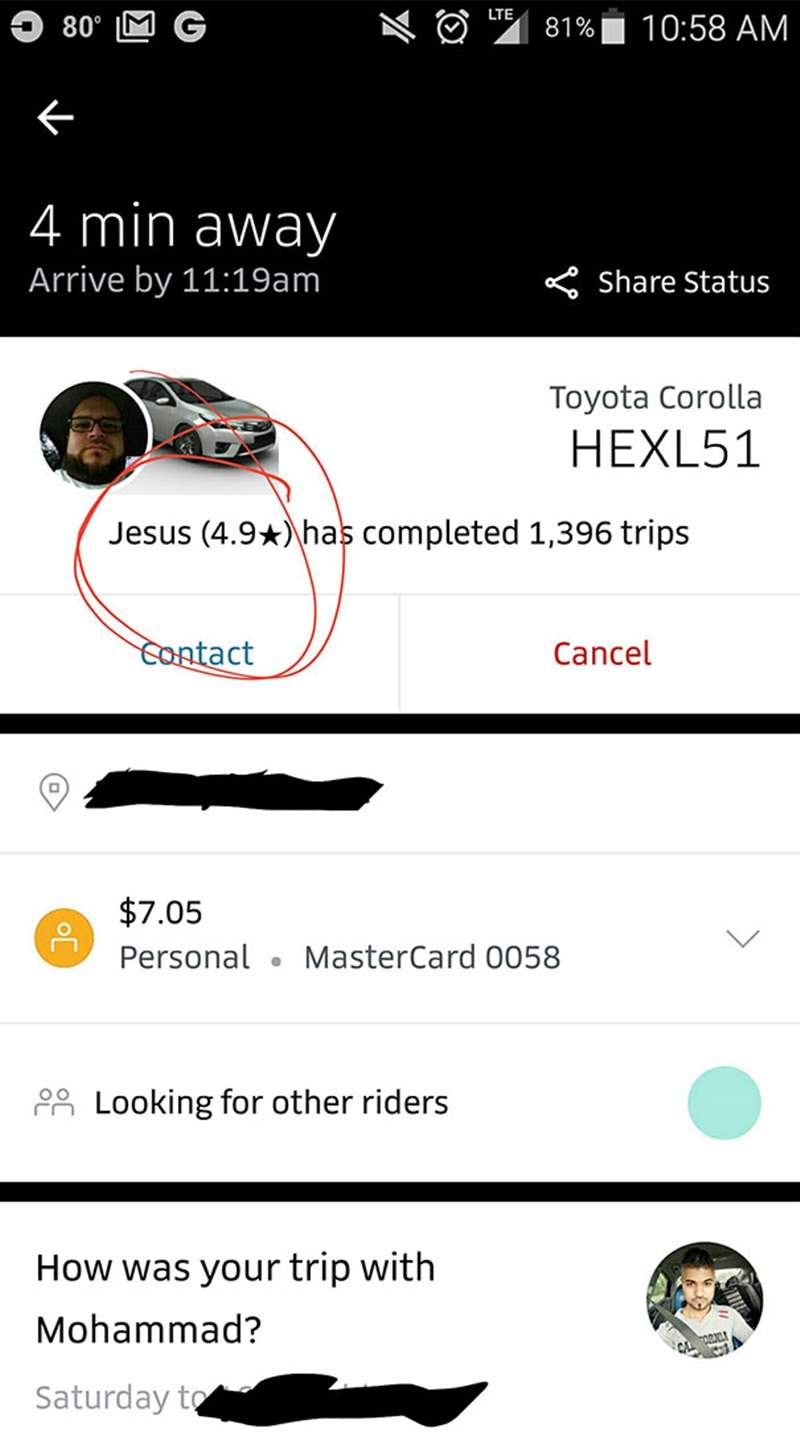Expand the $7.05 payment details chevron

[742, 938]
